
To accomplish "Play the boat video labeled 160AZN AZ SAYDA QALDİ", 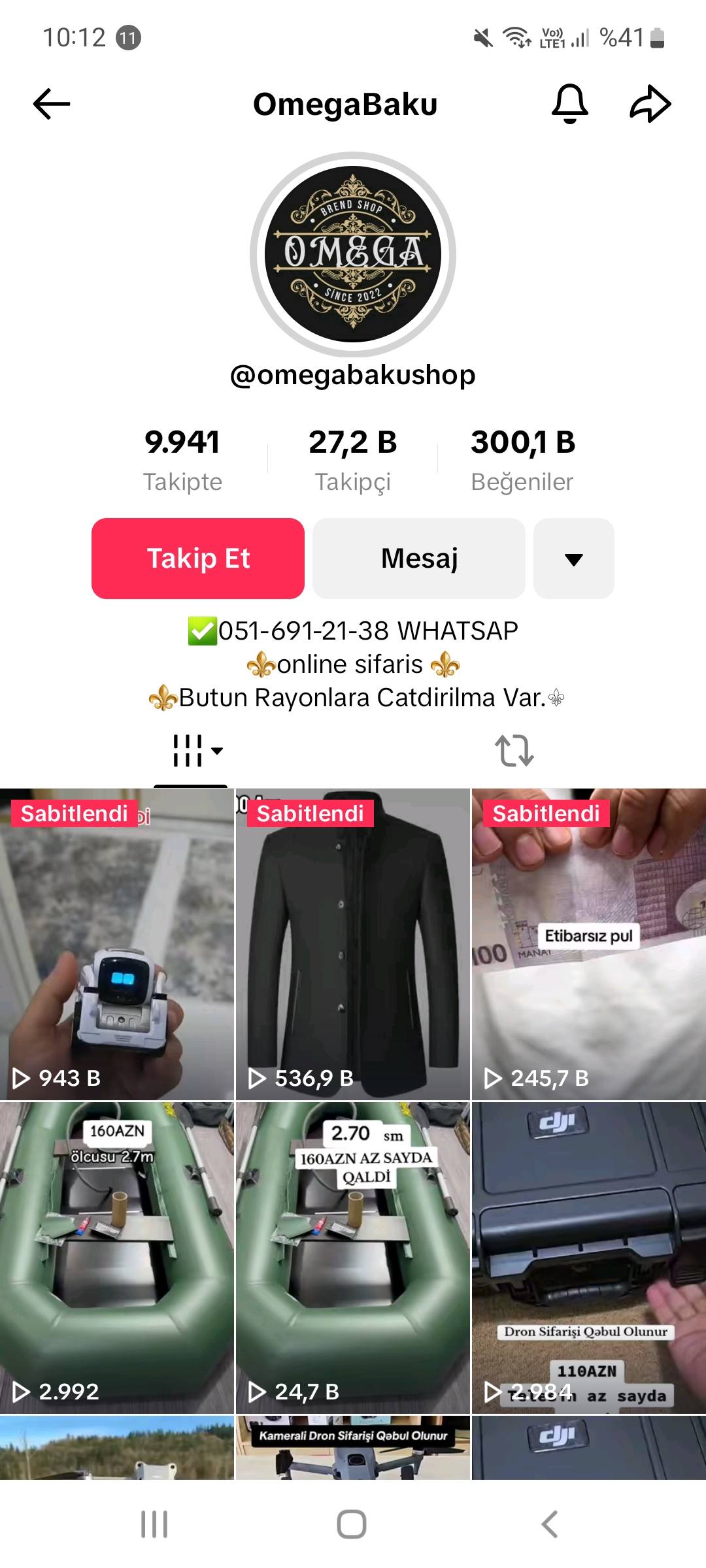I will click(x=353, y=1258).
